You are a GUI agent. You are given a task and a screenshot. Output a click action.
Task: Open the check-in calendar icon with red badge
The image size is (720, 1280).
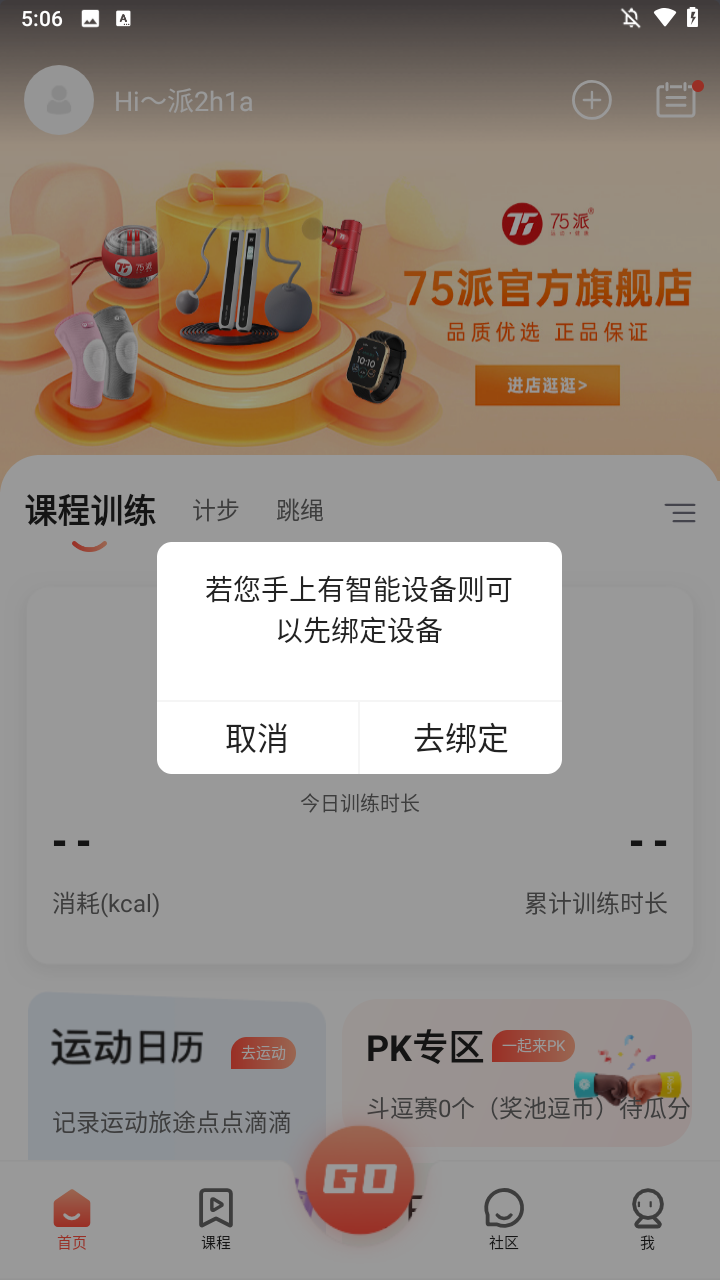click(676, 100)
